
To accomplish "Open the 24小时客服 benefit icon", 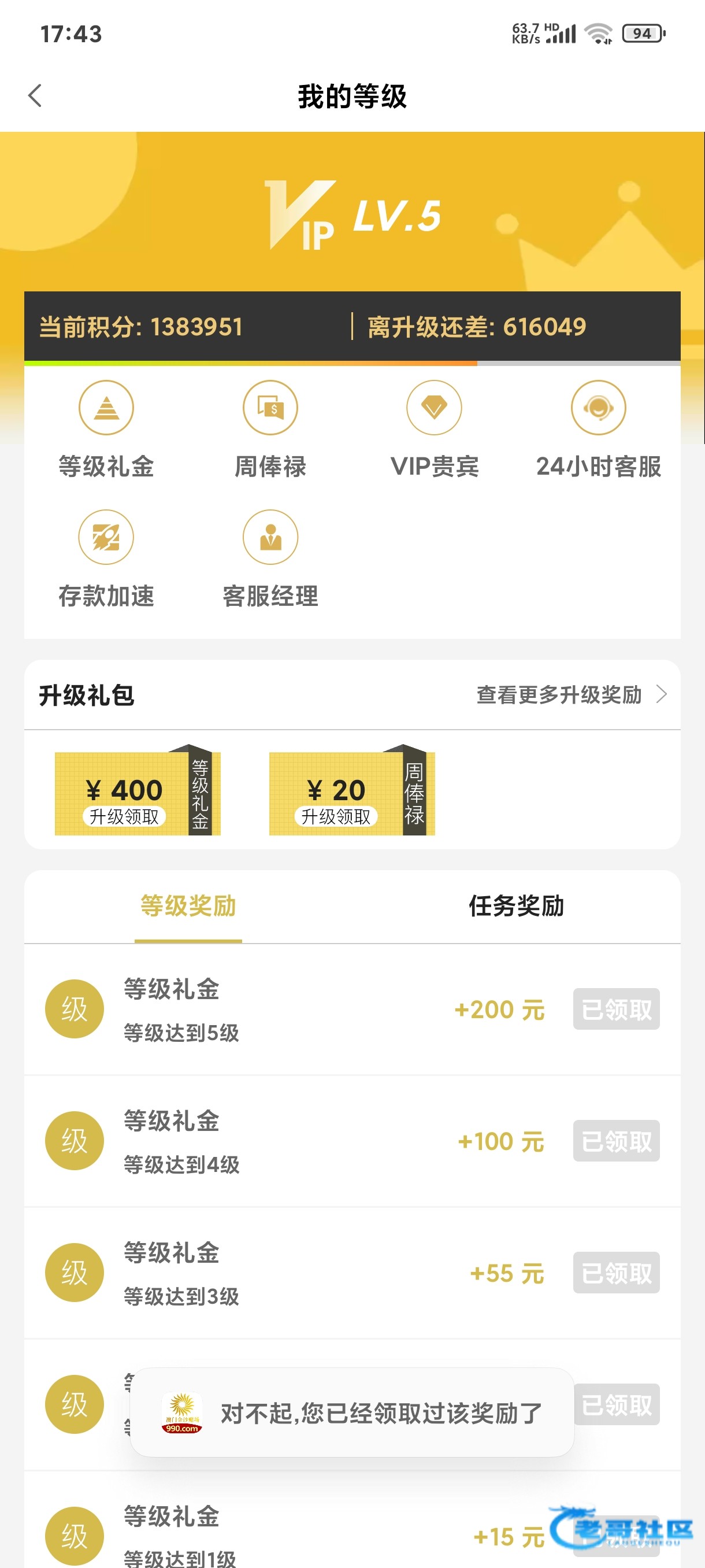I will coord(598,408).
